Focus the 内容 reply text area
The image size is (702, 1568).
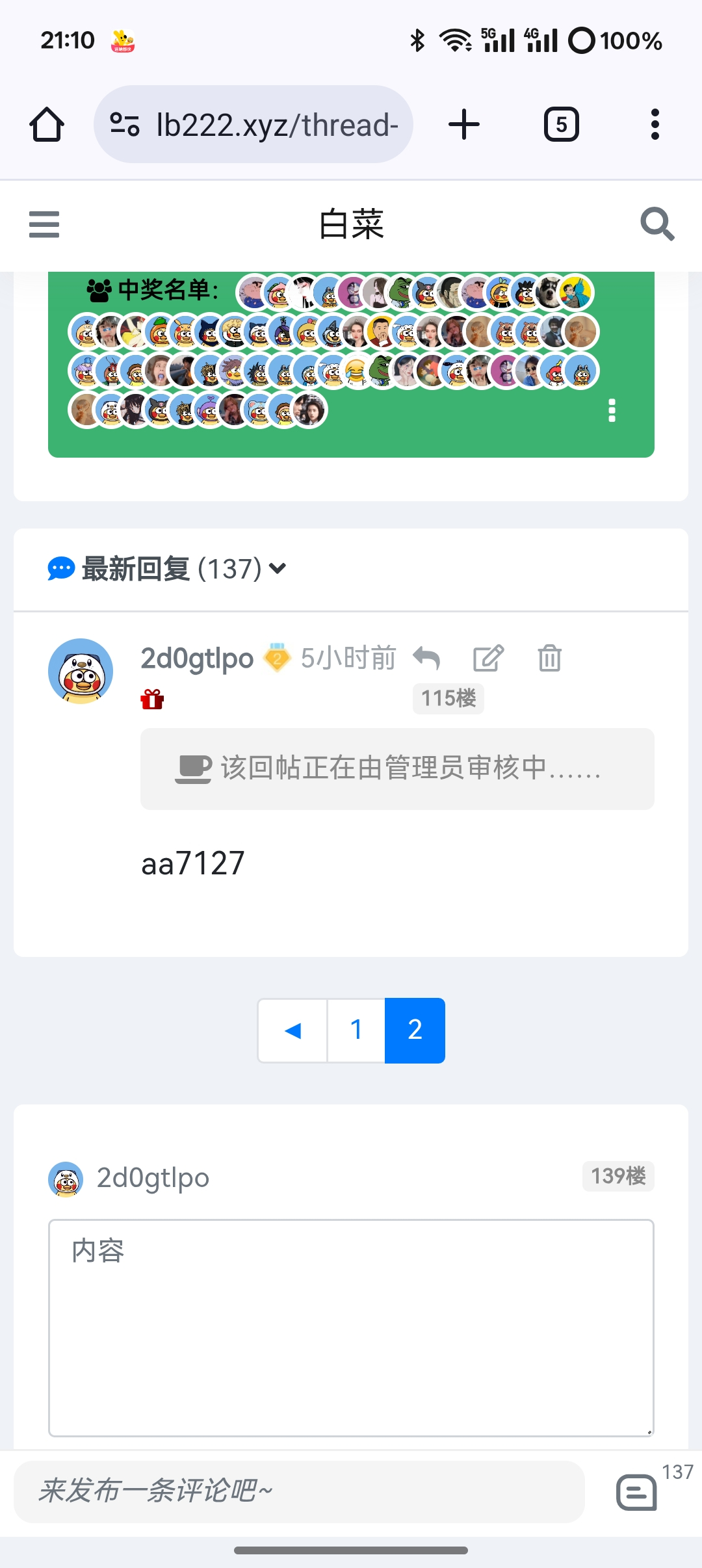pyautogui.click(x=351, y=1327)
